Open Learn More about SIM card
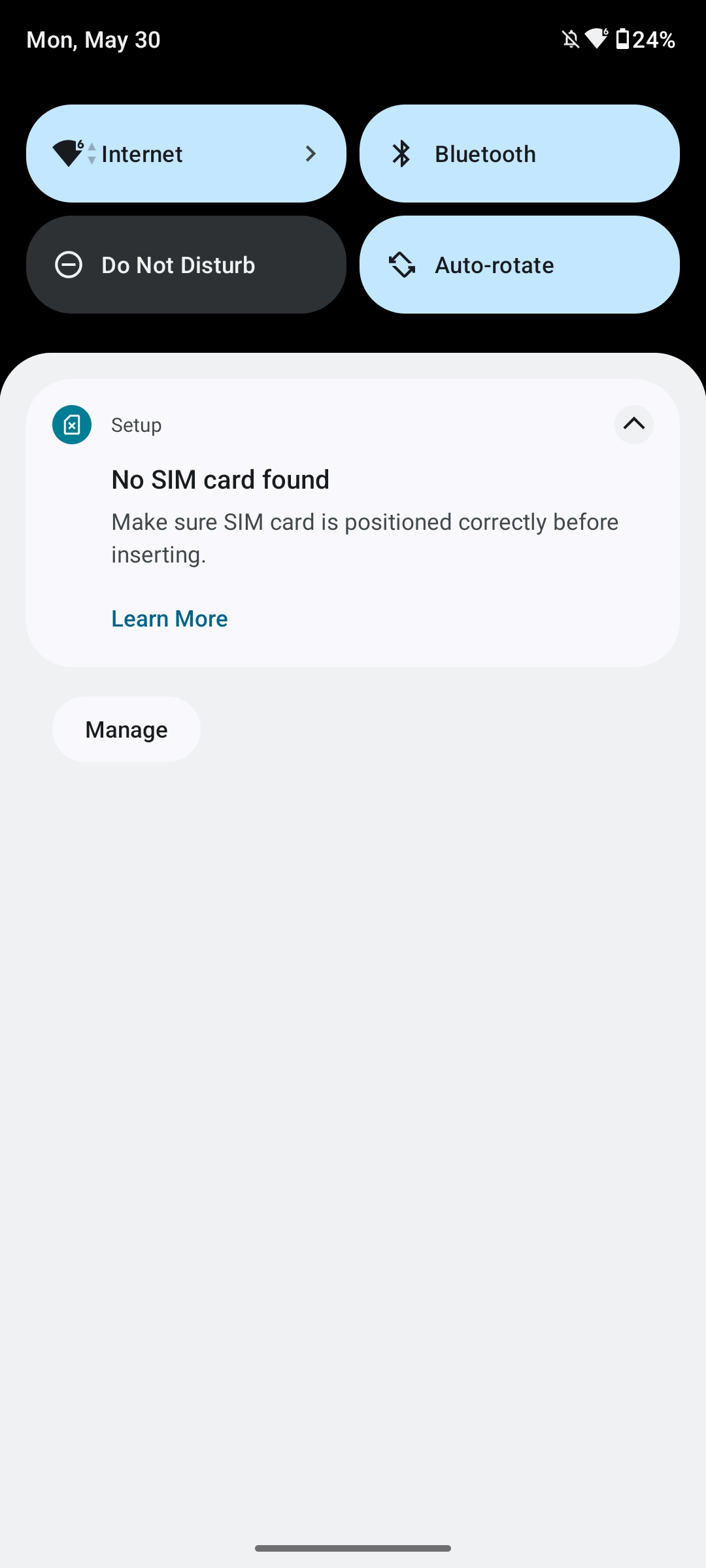 pos(169,619)
